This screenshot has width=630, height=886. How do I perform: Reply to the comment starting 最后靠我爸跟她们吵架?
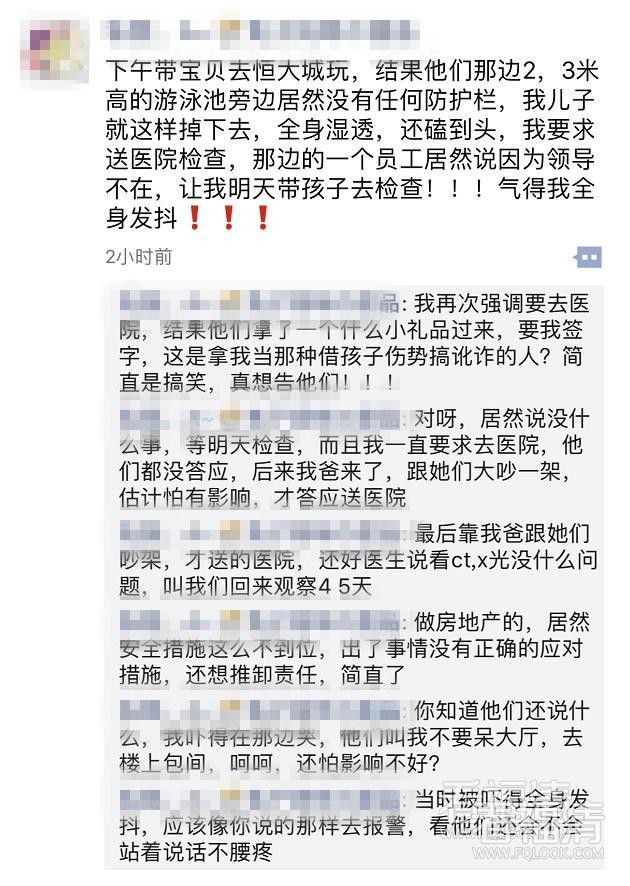click(x=358, y=558)
